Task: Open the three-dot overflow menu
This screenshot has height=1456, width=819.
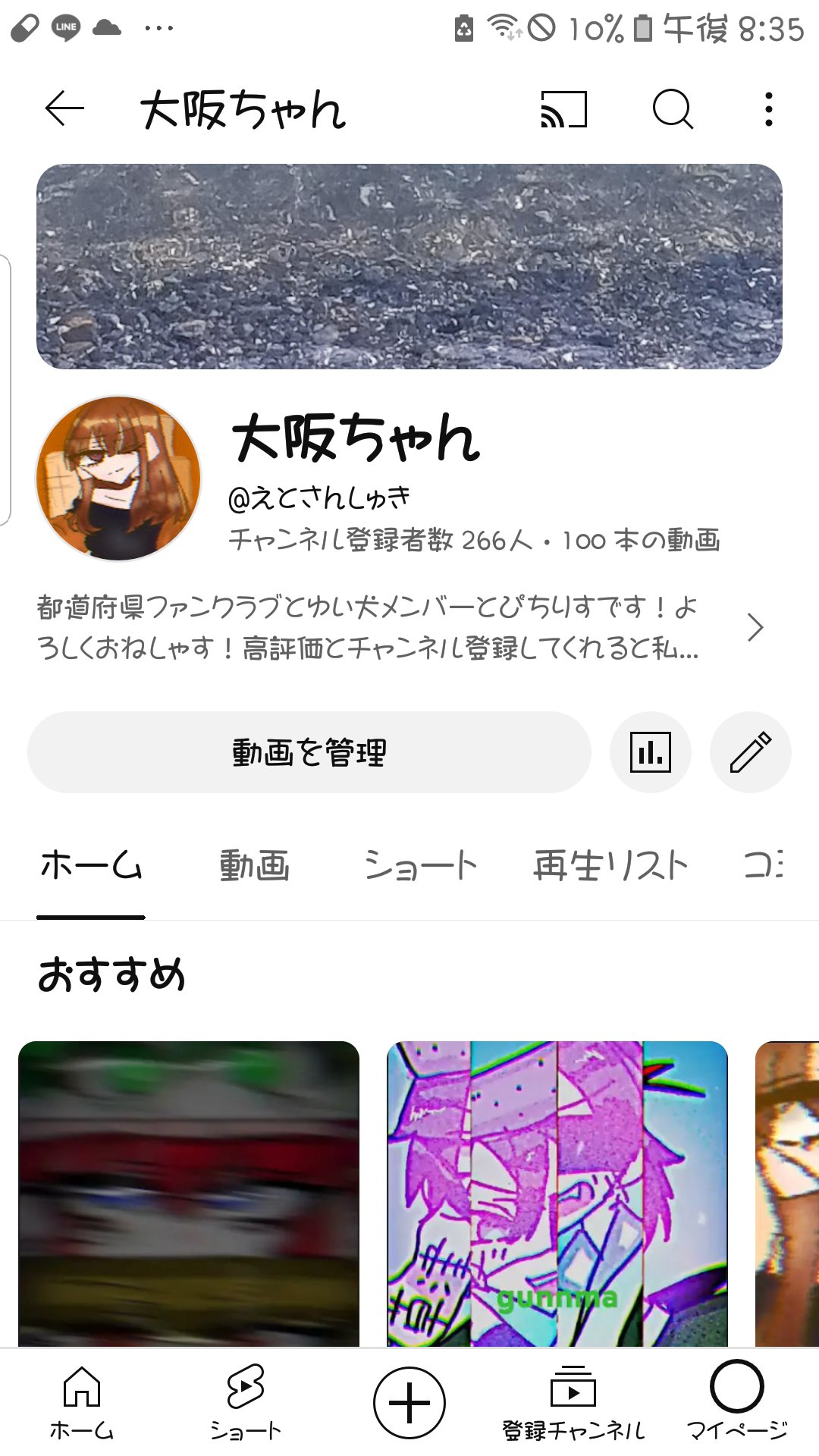Action: (767, 110)
